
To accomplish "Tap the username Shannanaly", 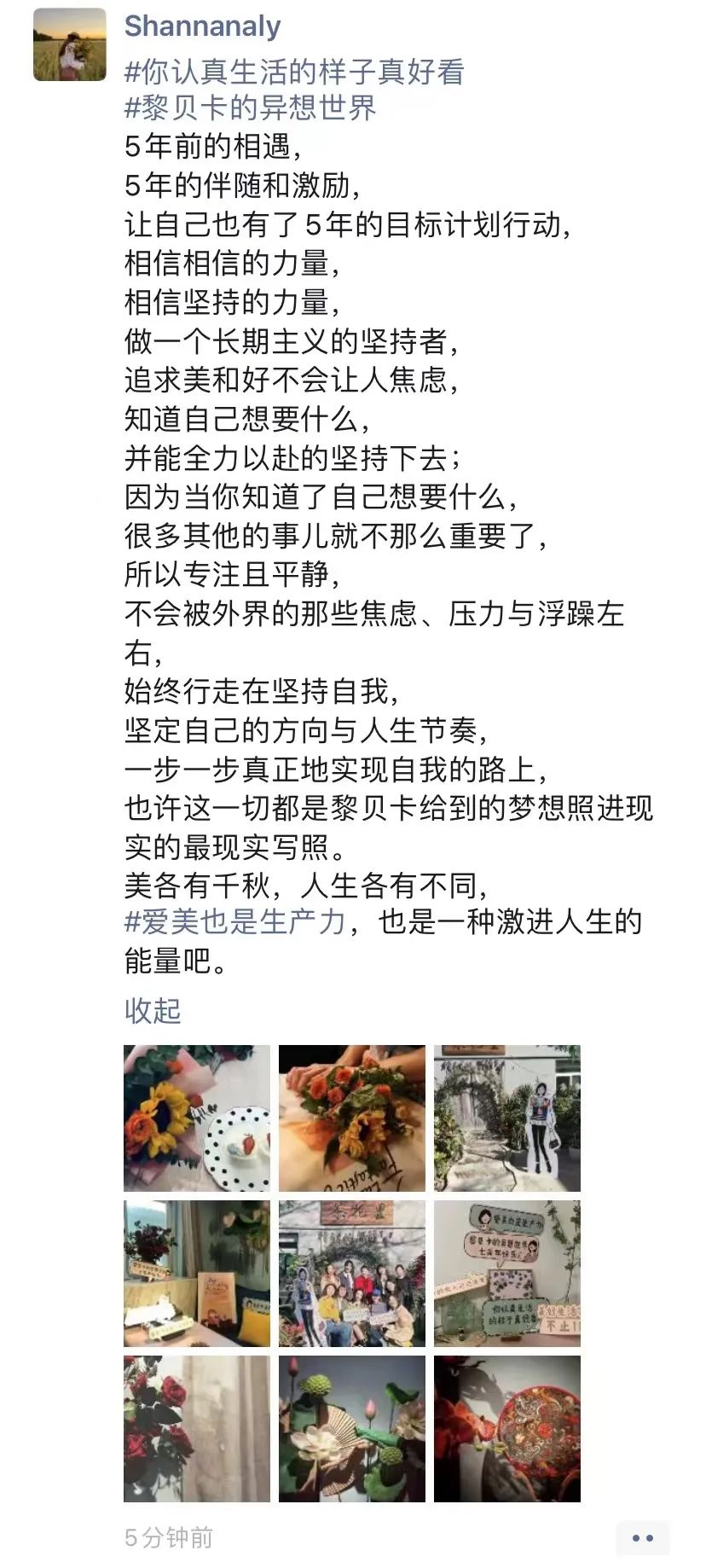I will (202, 26).
